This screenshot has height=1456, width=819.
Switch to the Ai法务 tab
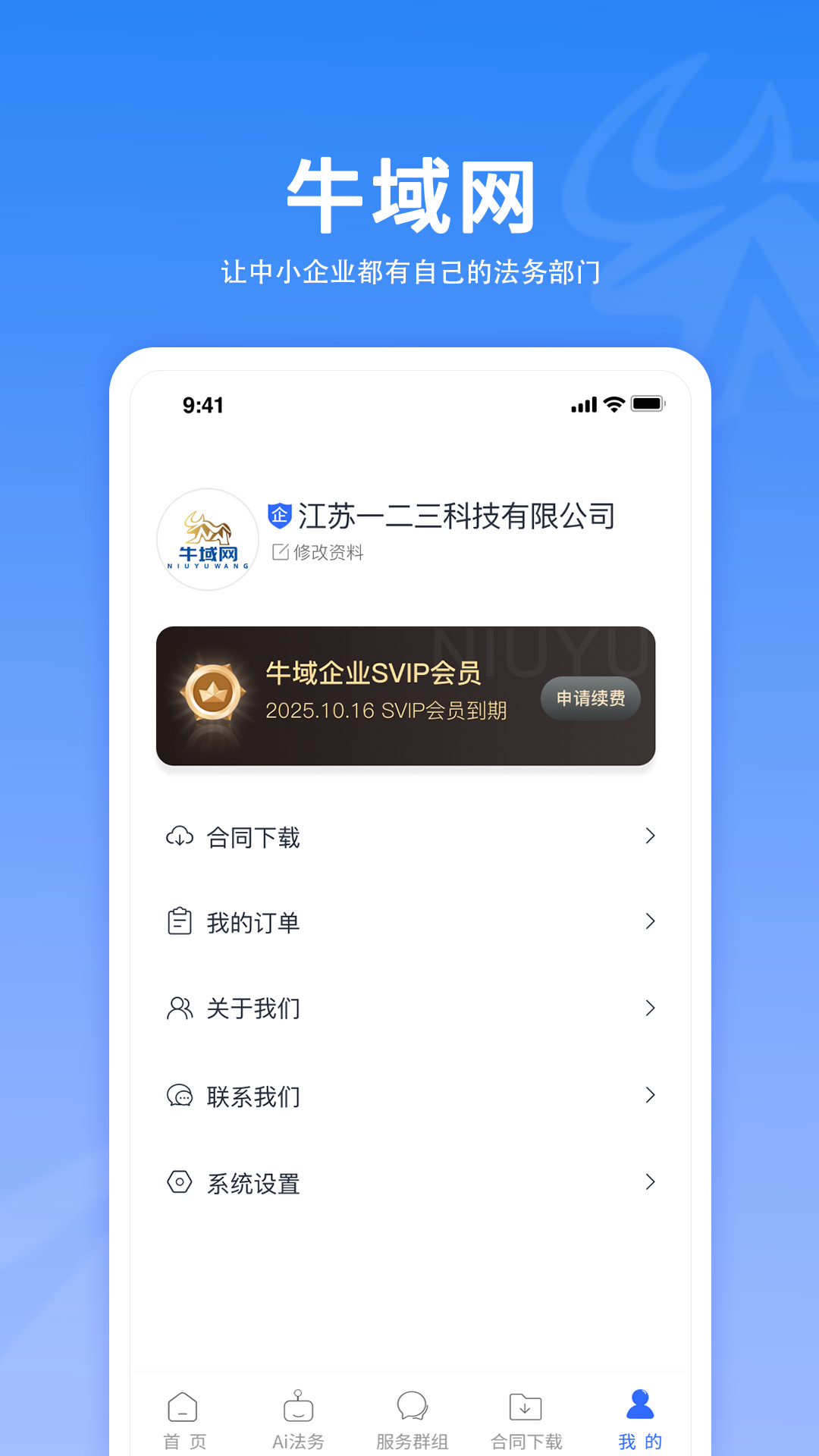pos(297,1418)
